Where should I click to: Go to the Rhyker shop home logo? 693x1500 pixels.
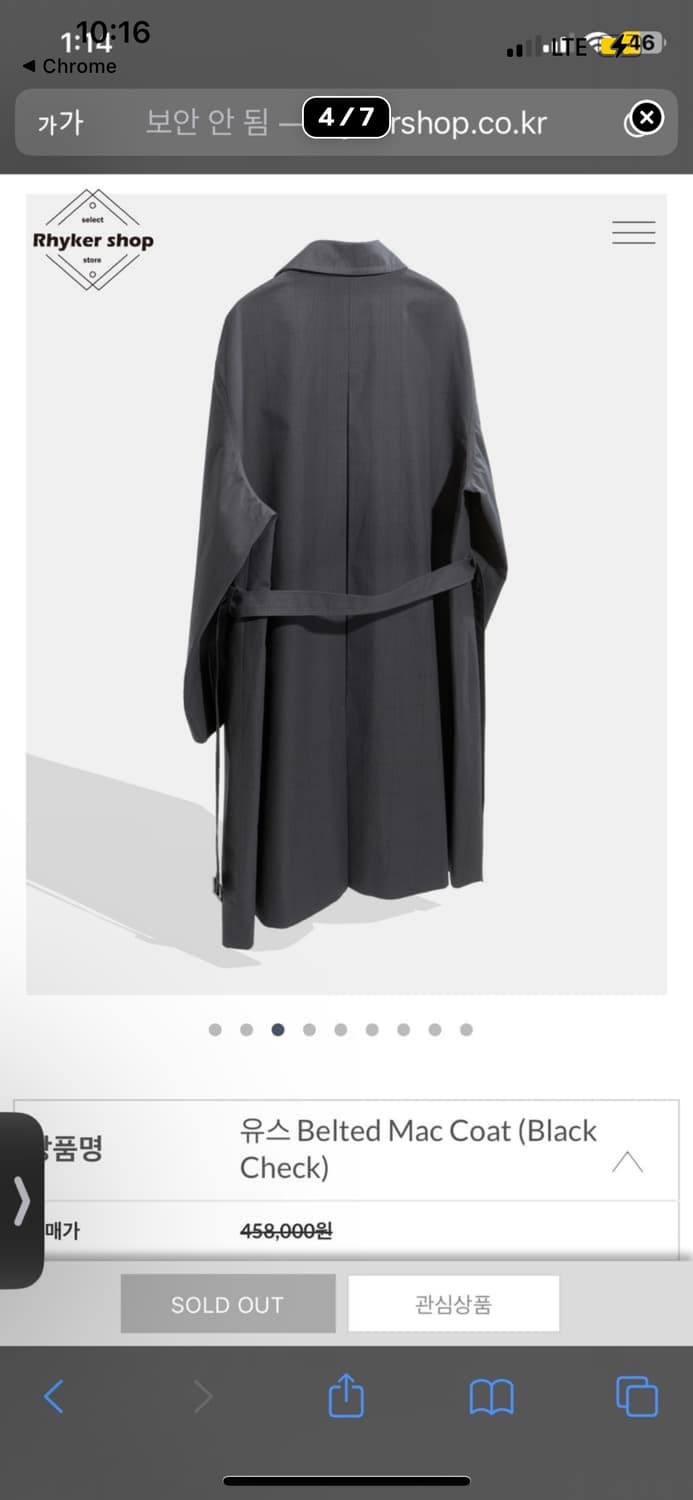coord(92,240)
